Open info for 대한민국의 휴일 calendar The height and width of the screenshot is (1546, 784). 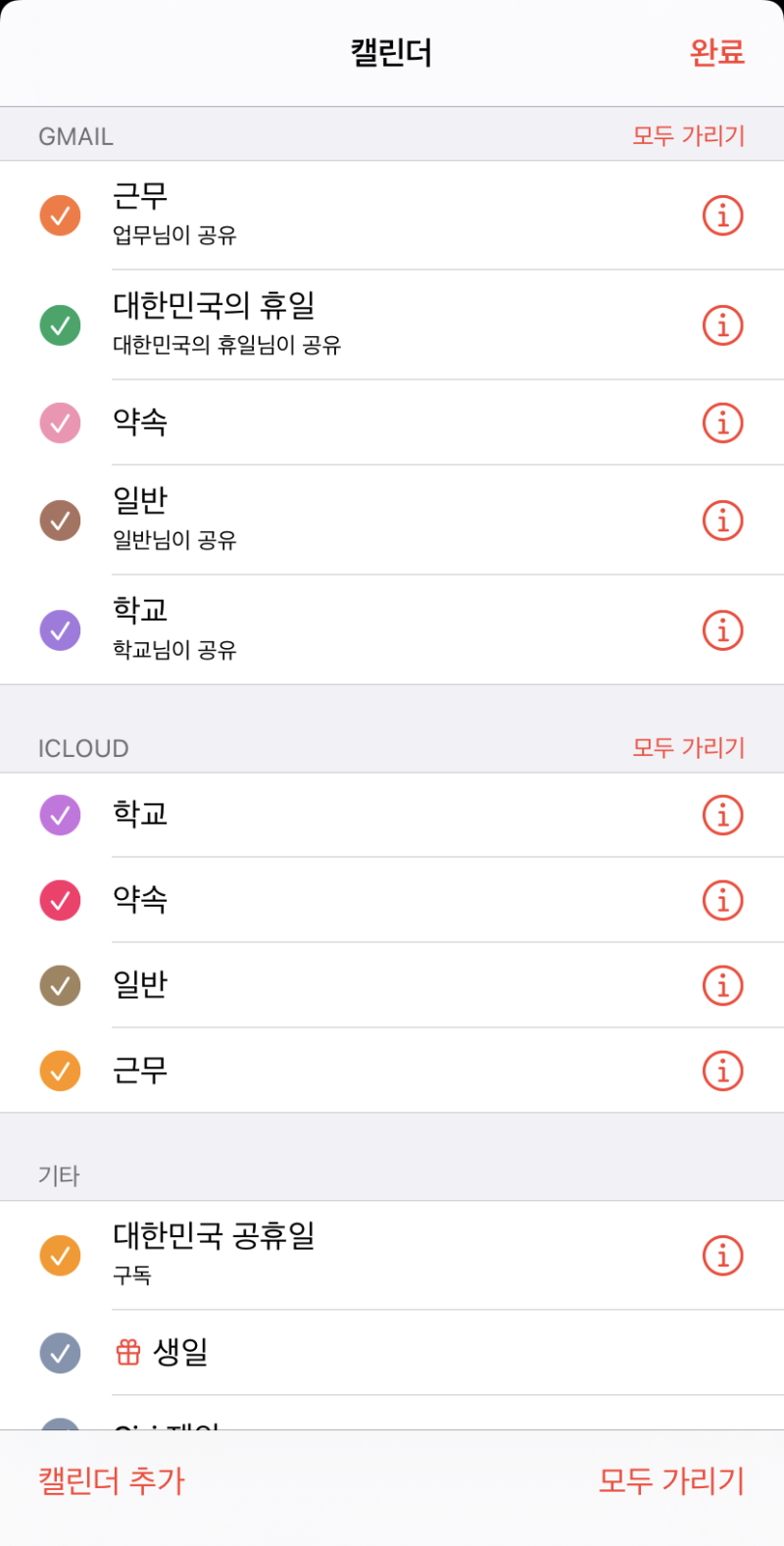(x=722, y=324)
